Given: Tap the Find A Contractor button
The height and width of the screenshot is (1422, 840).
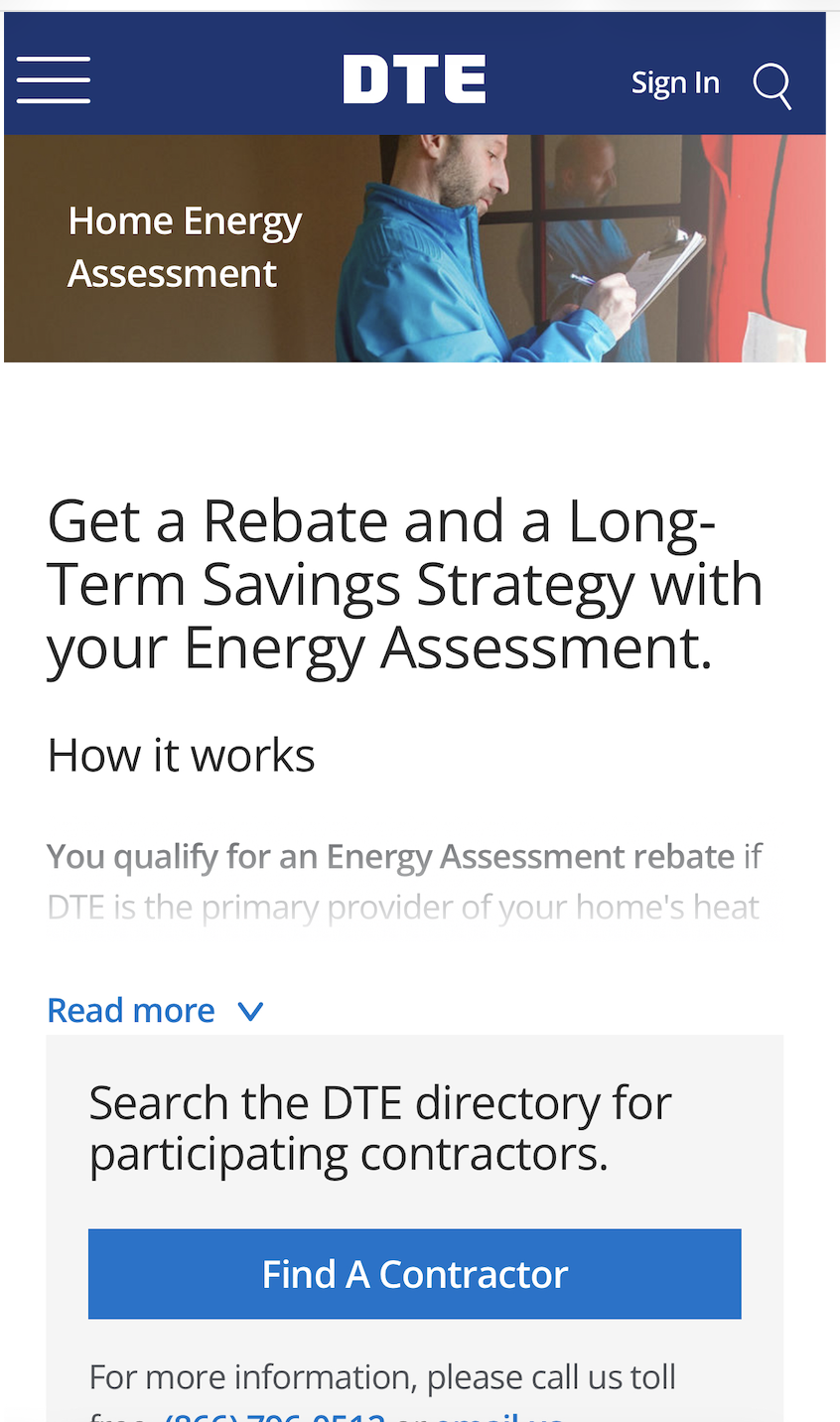Looking at the screenshot, I should point(414,1274).
